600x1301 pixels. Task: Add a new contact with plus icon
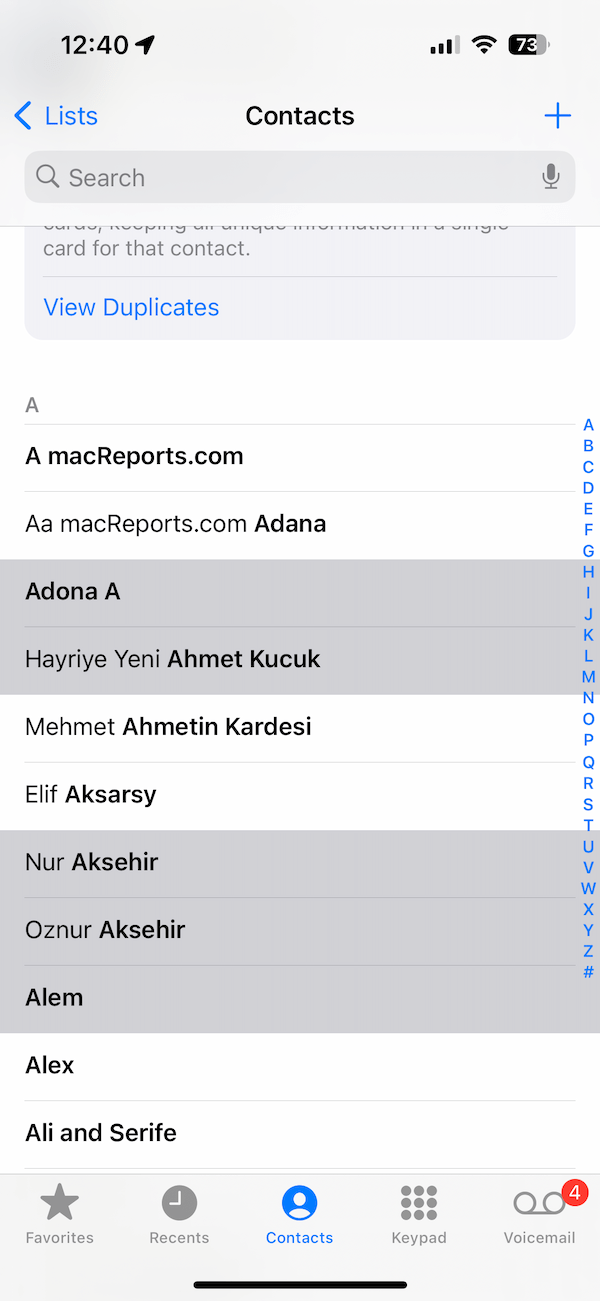[557, 116]
